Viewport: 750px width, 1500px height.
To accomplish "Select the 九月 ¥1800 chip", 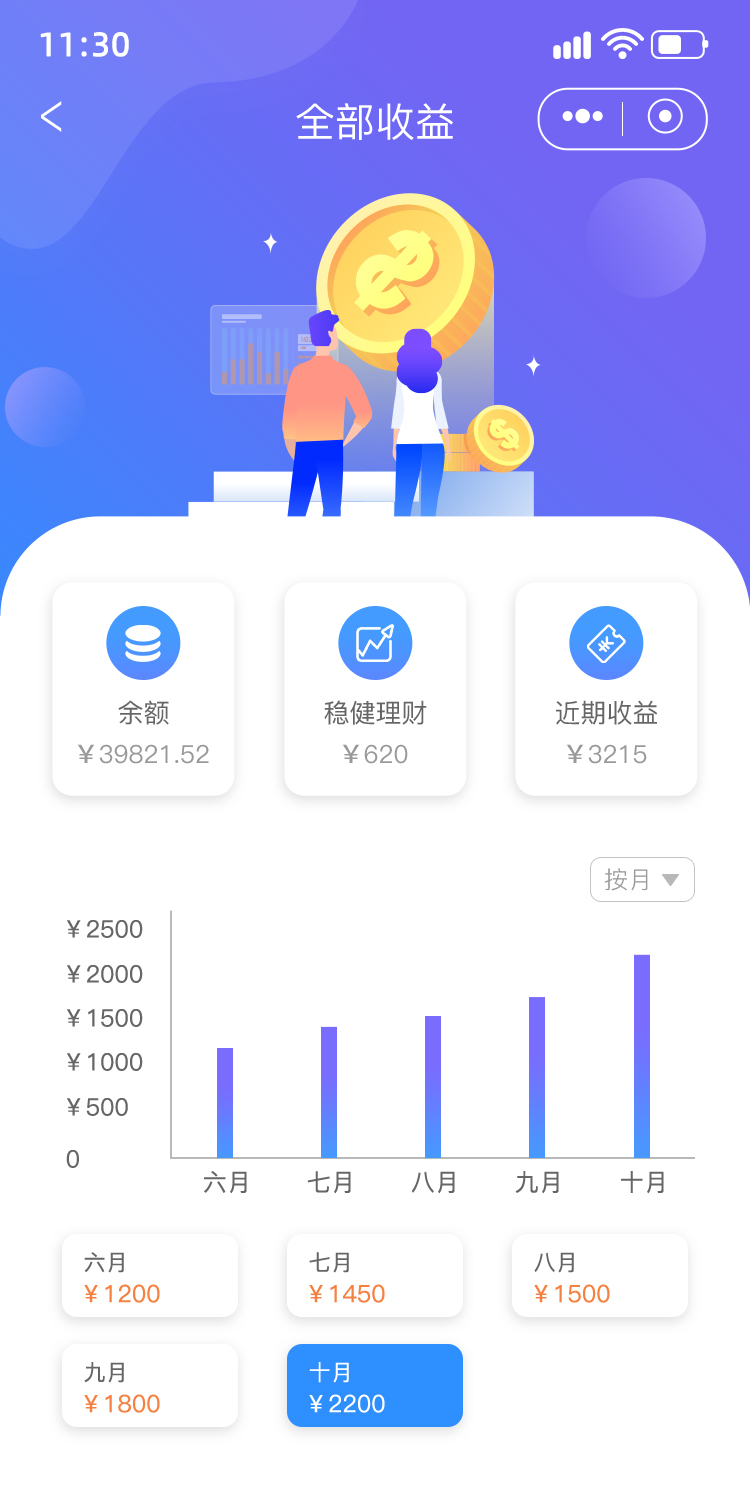I will (150, 1386).
